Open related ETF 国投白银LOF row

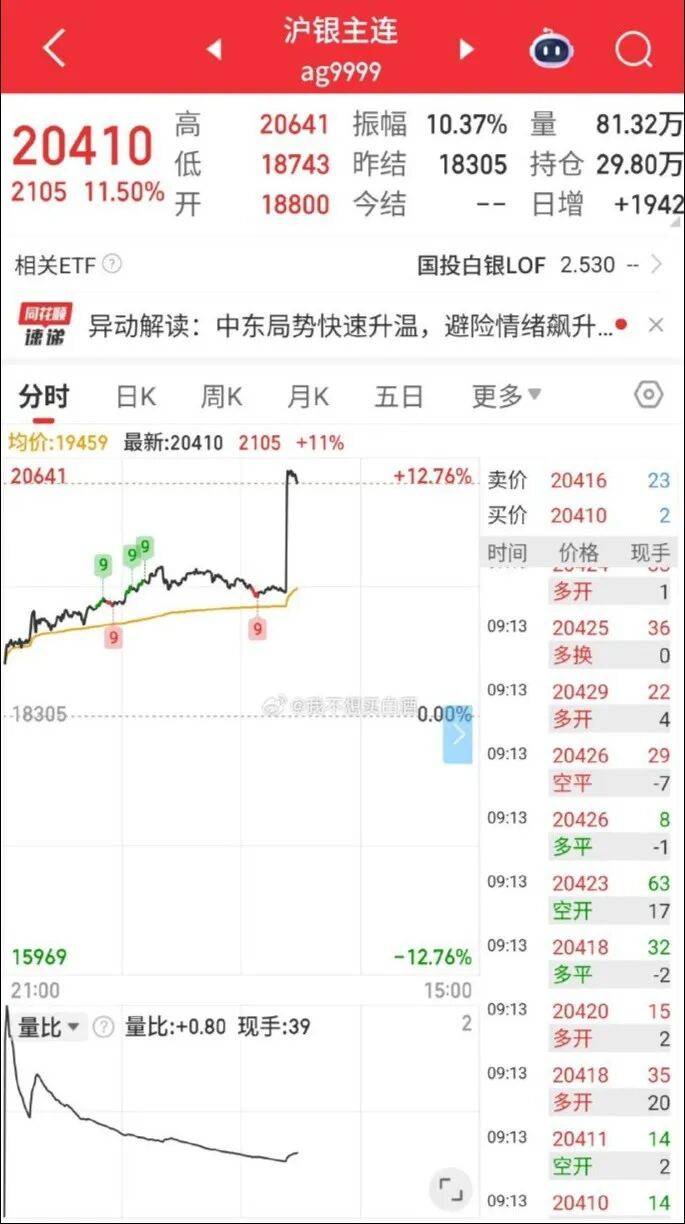540,265
